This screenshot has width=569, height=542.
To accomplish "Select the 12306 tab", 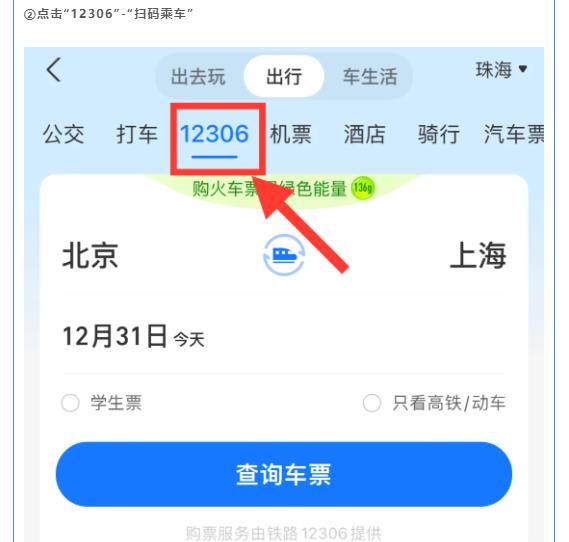I will pos(214,134).
